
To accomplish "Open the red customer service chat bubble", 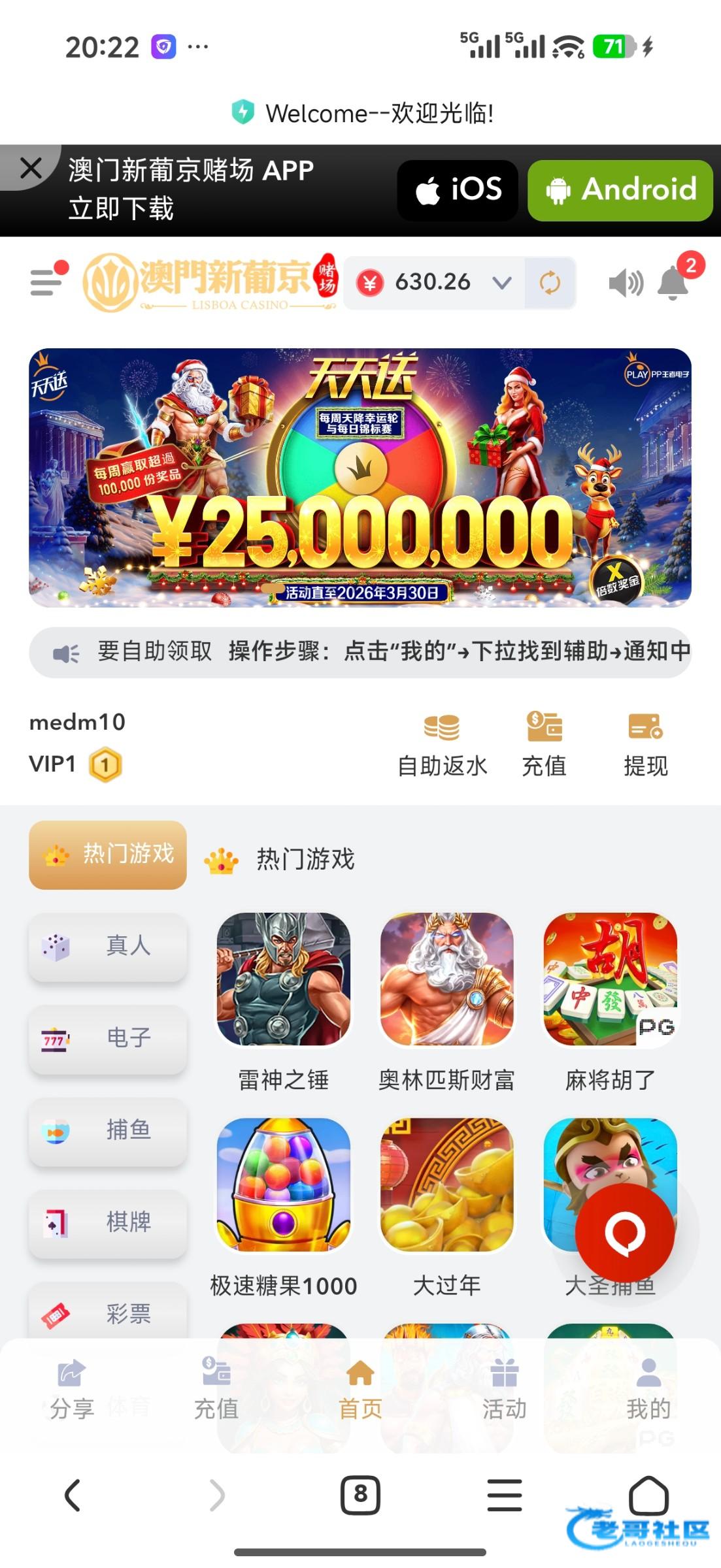I will tap(624, 1232).
